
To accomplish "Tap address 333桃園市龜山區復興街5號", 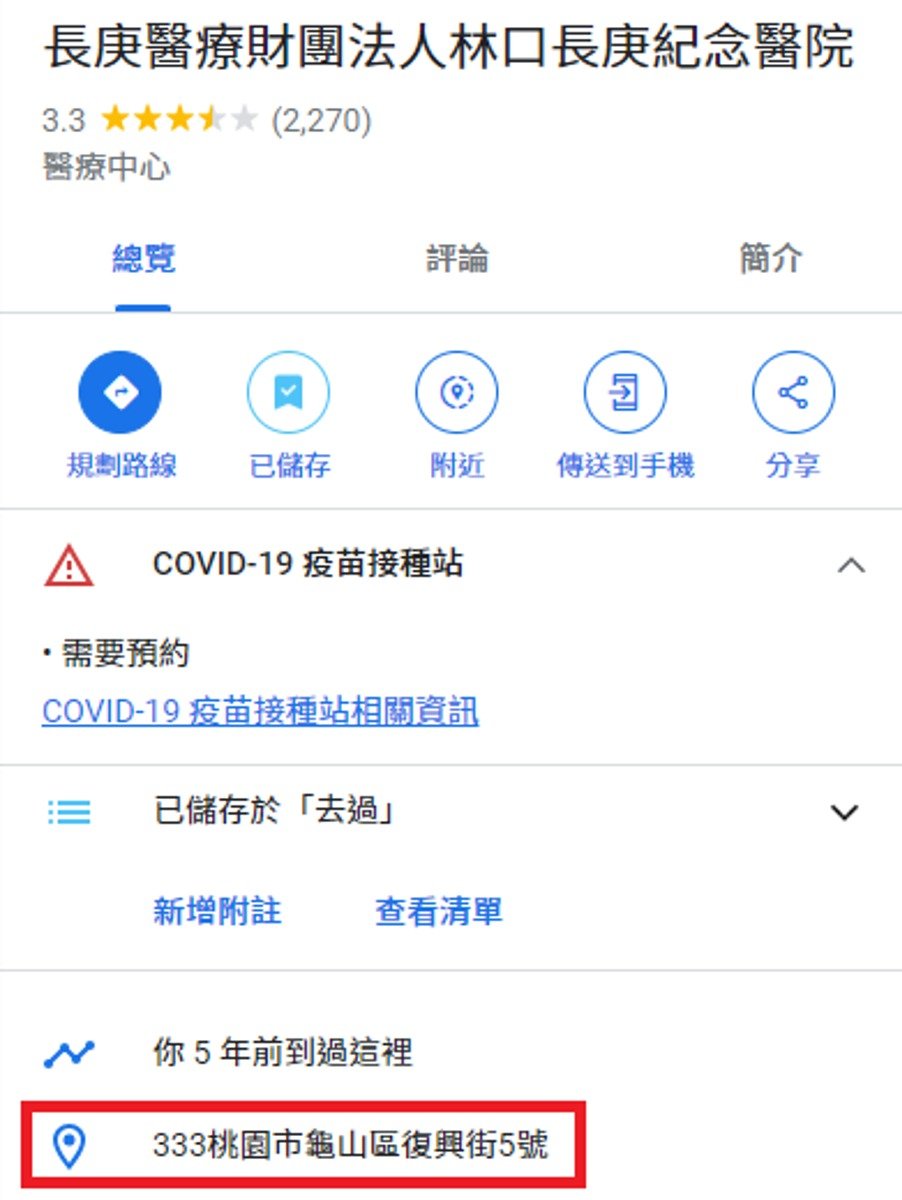I will coord(350,1145).
